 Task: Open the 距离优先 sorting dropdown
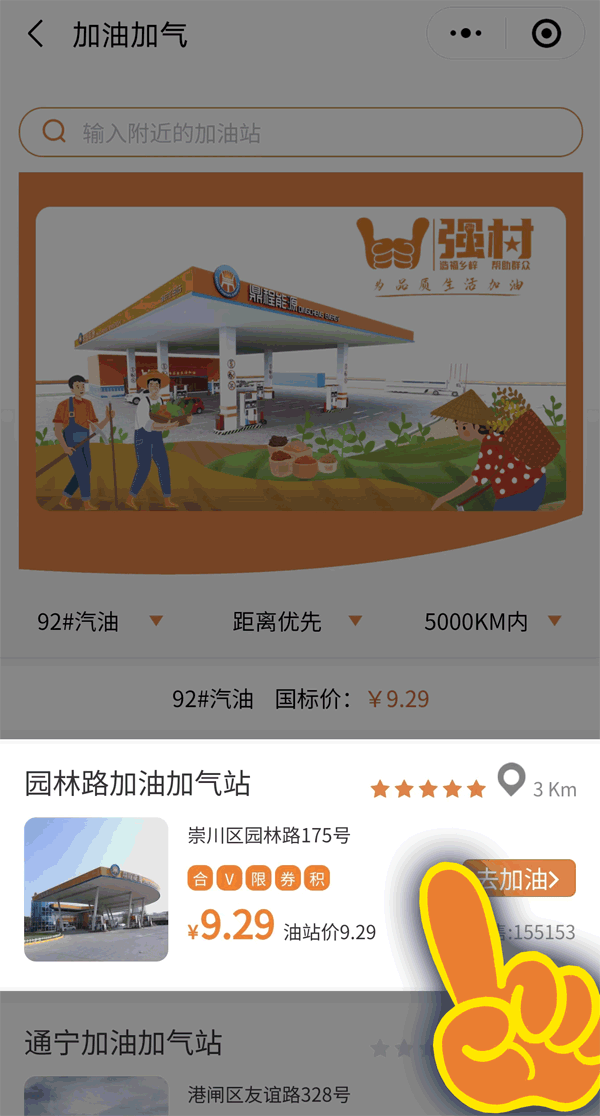tap(297, 622)
